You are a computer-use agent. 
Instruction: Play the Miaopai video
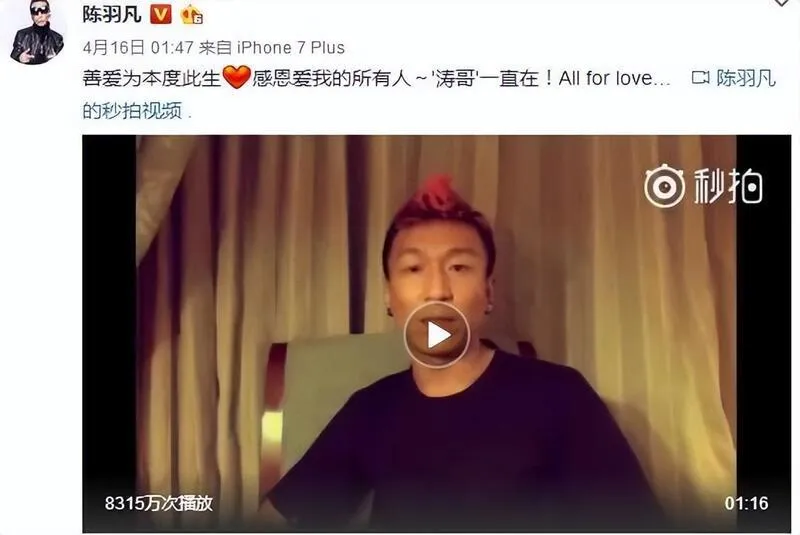[x=436, y=334]
